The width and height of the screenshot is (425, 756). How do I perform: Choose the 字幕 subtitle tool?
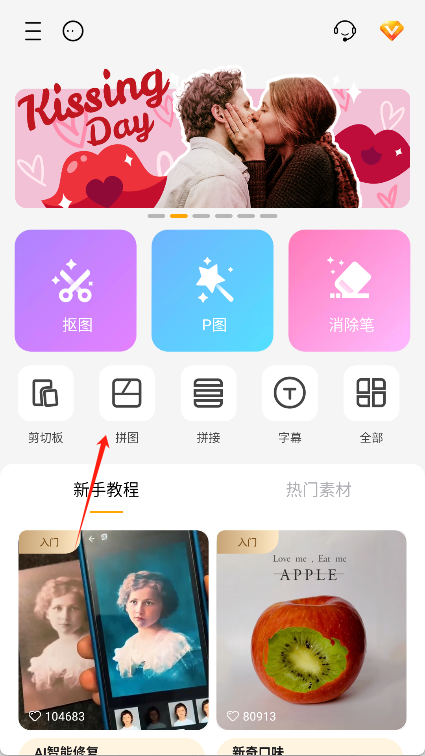pos(290,404)
